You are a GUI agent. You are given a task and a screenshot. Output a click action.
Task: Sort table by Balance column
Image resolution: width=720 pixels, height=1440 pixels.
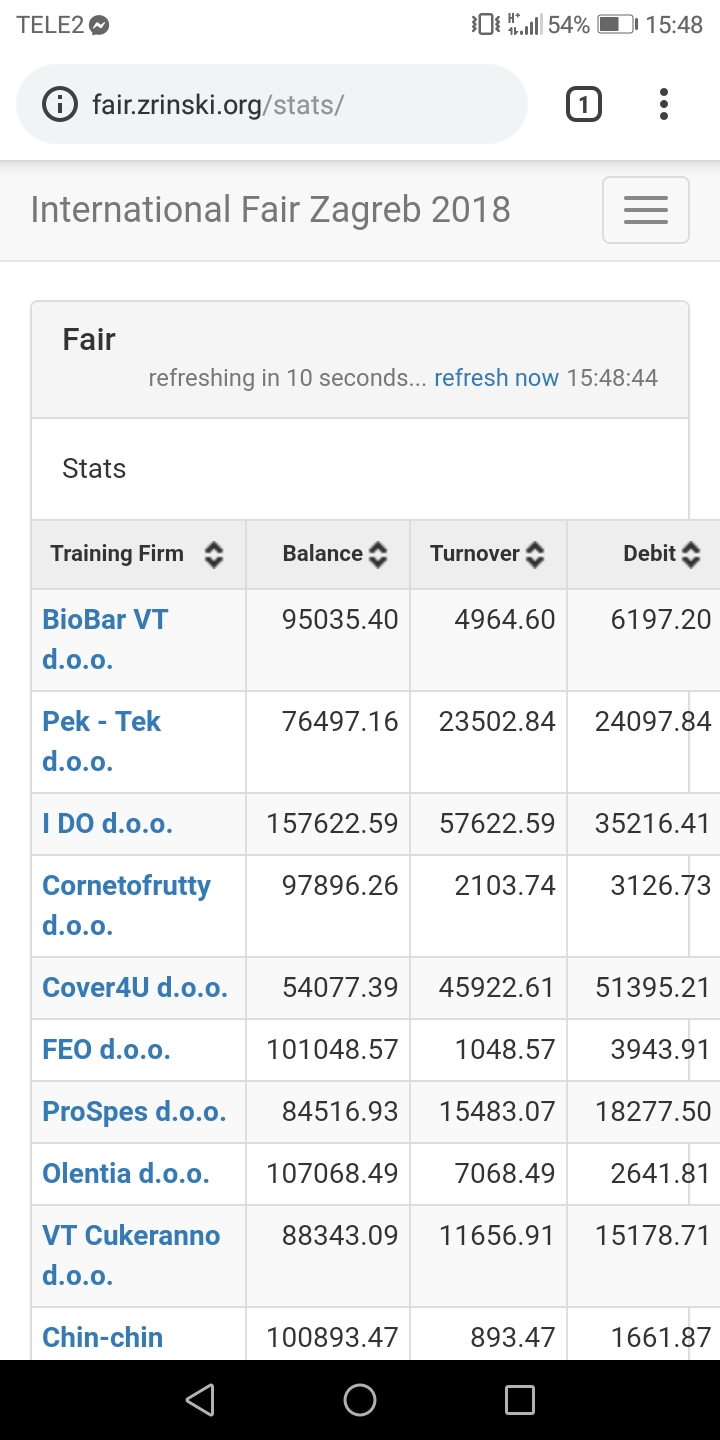(328, 554)
